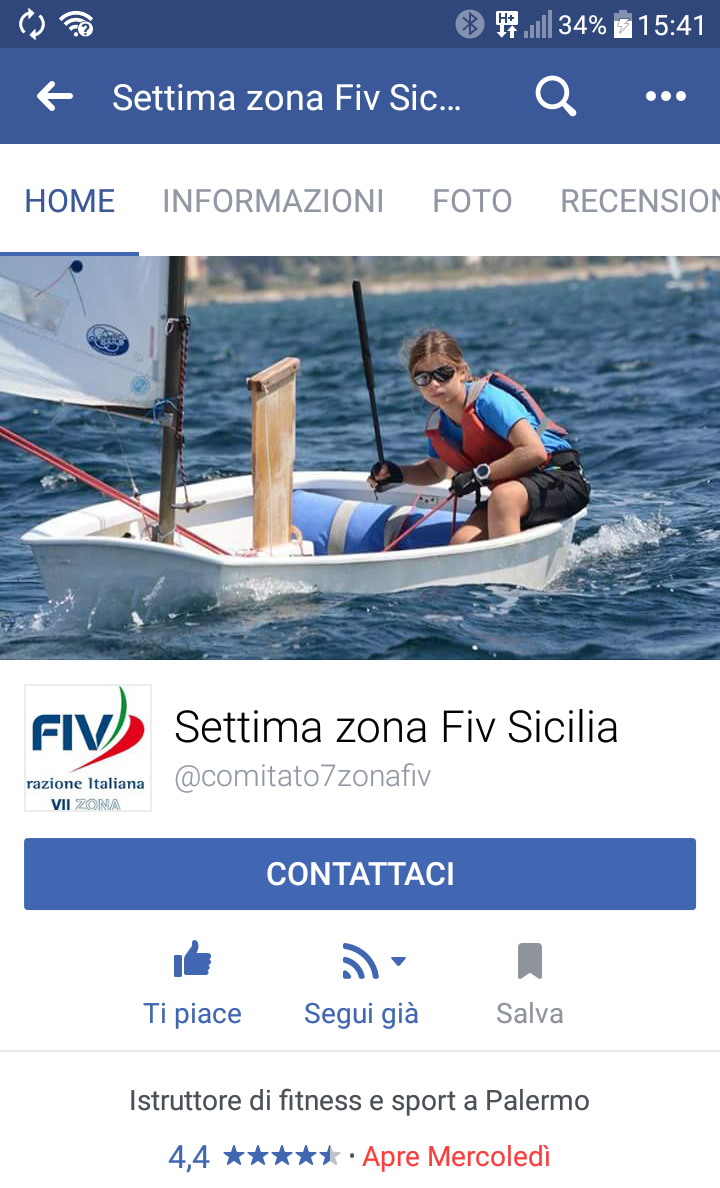Screen dimensions: 720x1188
Task: Switch to the Foto tab
Action: coord(472,201)
